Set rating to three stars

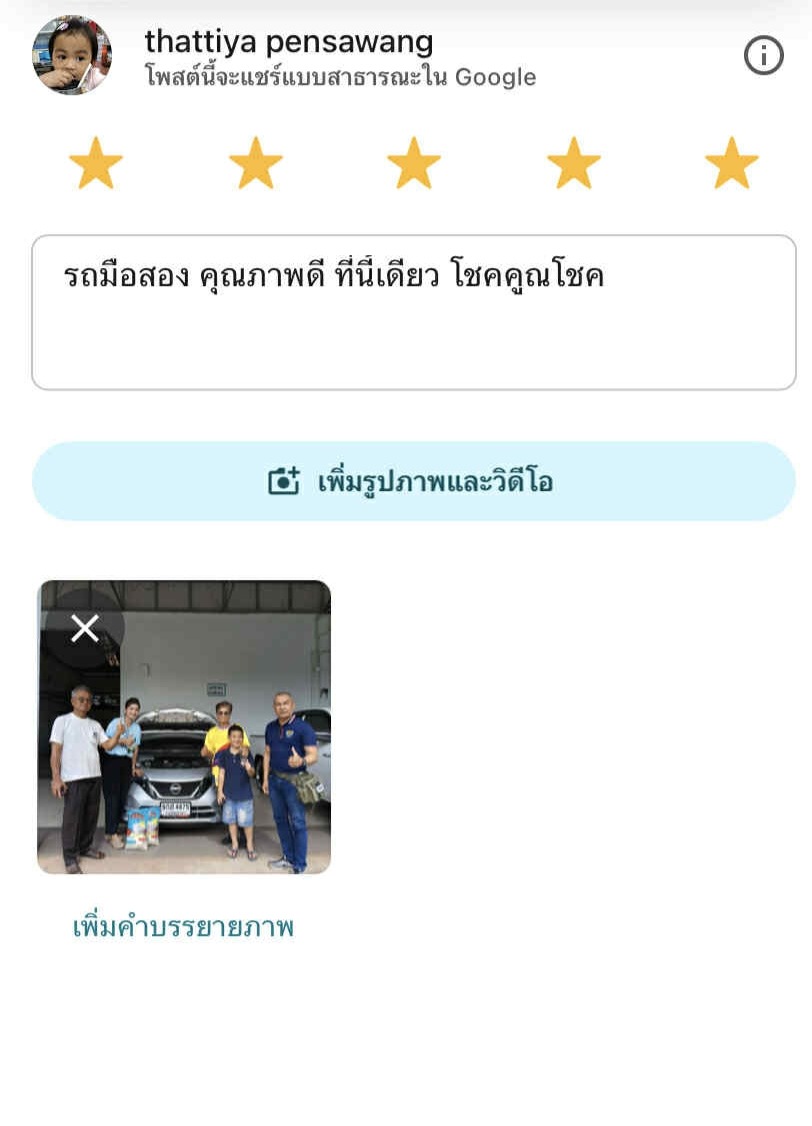click(x=414, y=164)
